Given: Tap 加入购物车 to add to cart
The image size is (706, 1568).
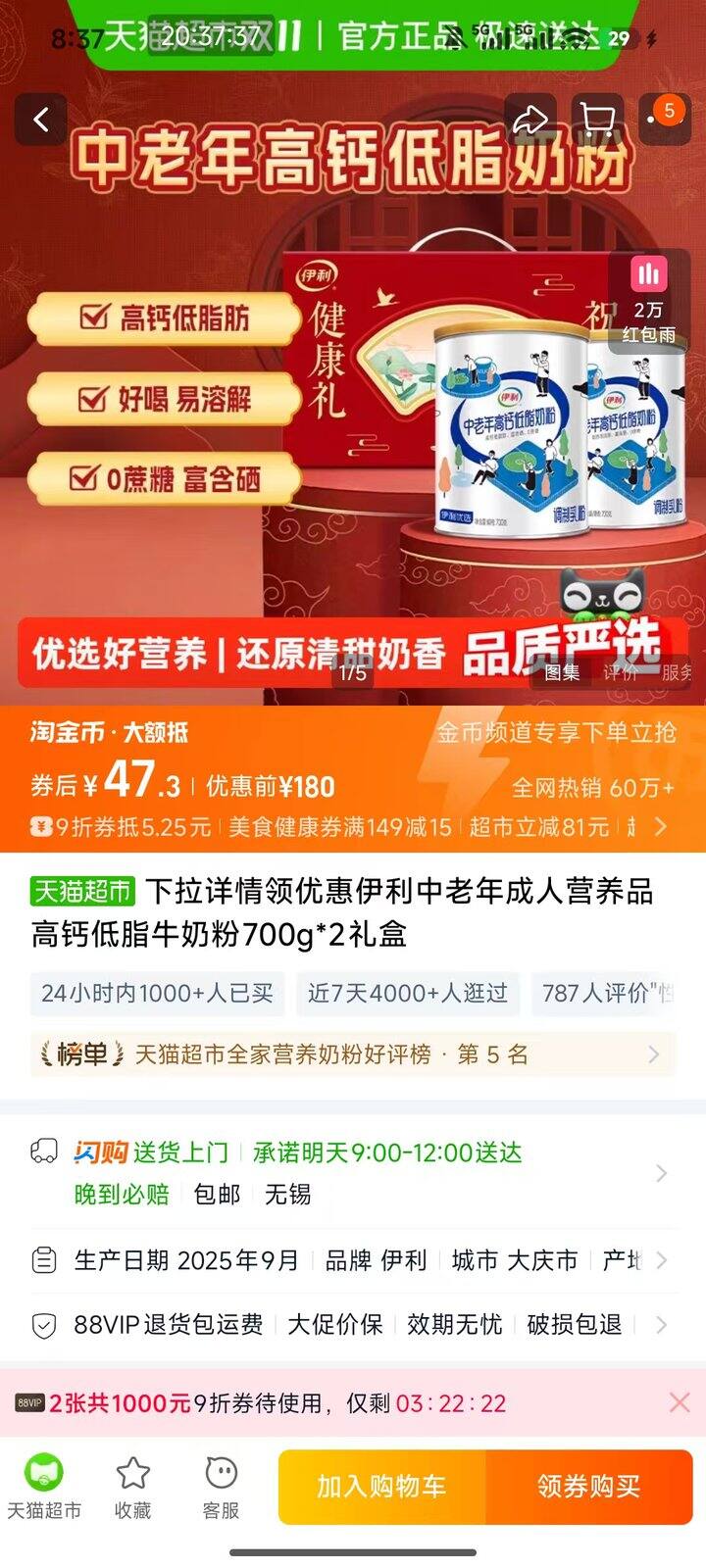Looking at the screenshot, I should [x=381, y=1487].
